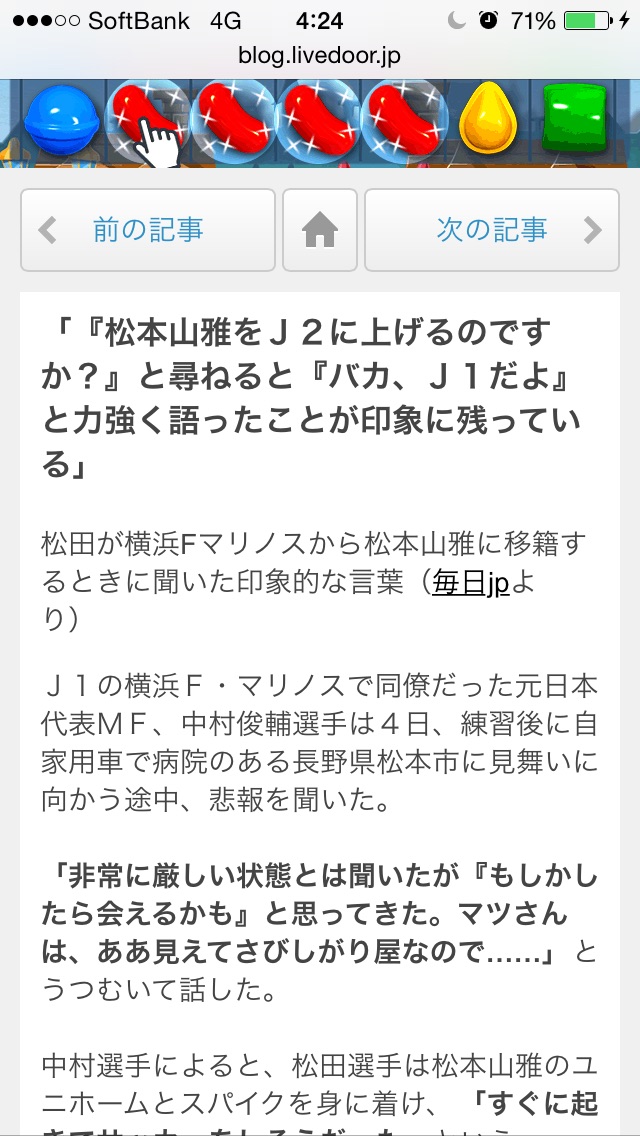
Task: Go to the next article (次の記事)
Action: point(491,230)
